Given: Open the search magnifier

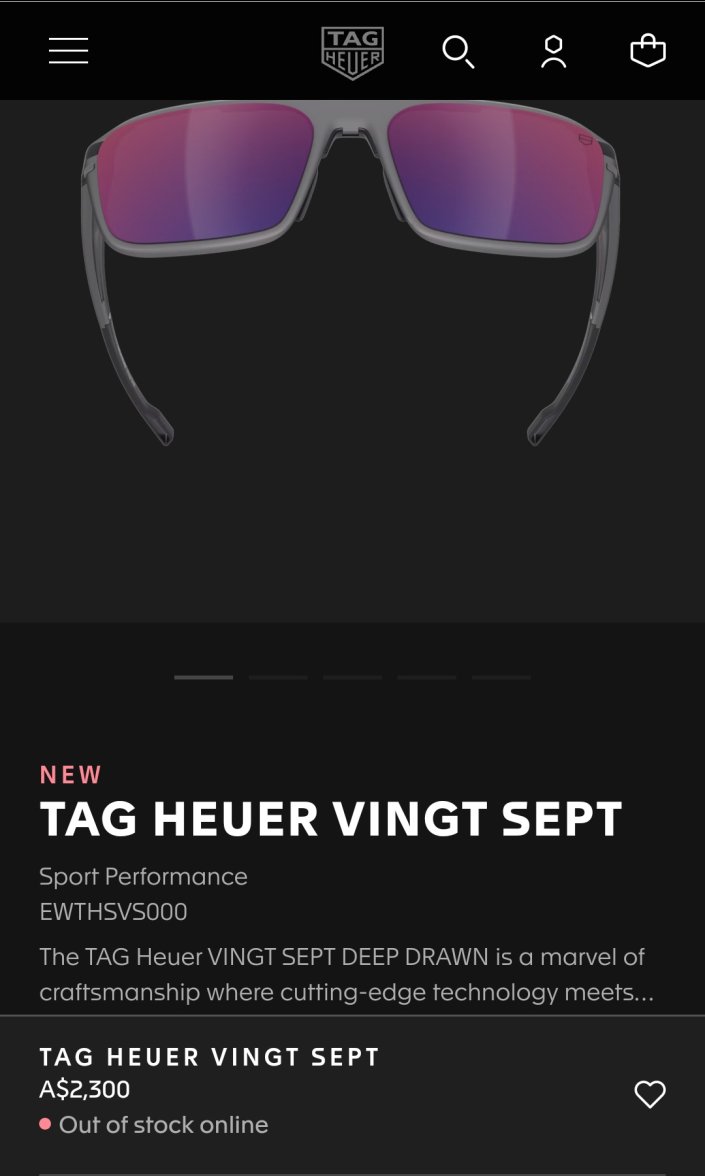Looking at the screenshot, I should click(458, 51).
